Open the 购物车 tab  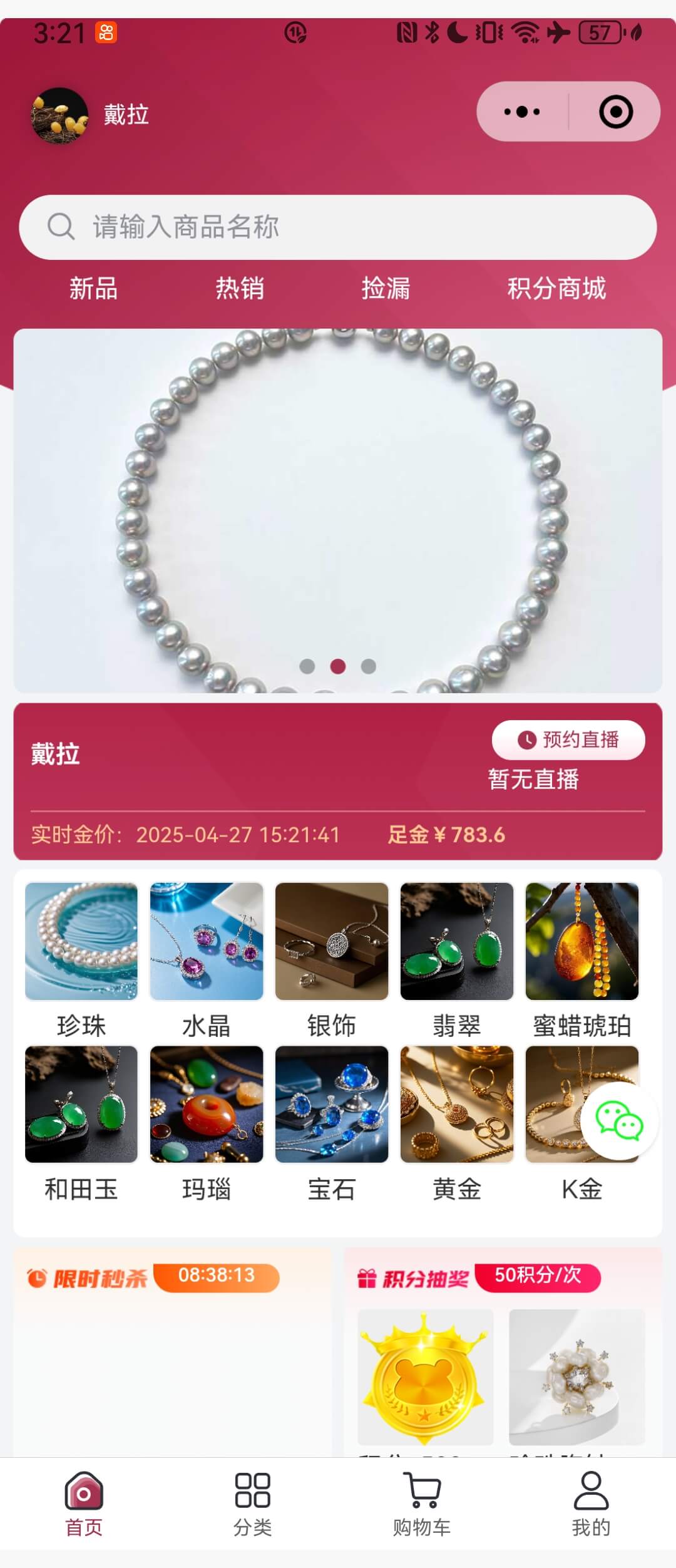pos(422,1504)
